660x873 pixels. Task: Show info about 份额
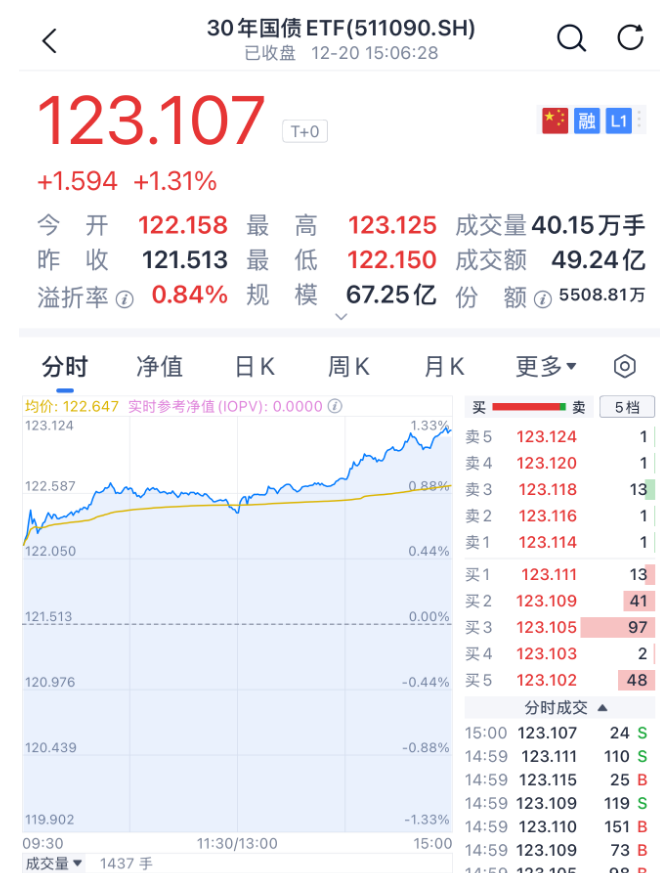[542, 297]
